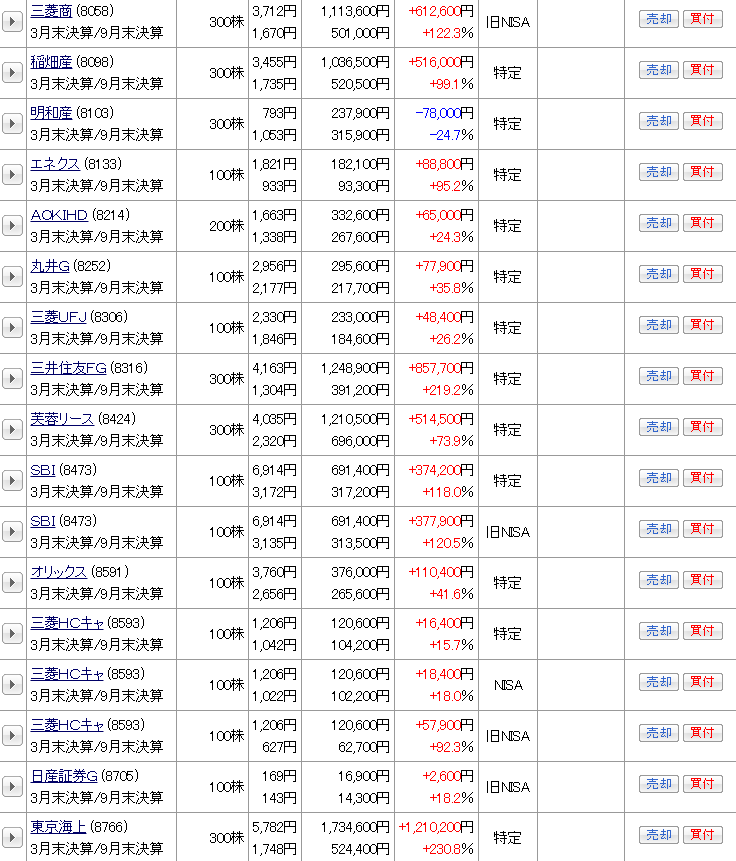Tap 買付 for 日産証券G (8705)
The height and width of the screenshot is (861, 736).
[702, 784]
